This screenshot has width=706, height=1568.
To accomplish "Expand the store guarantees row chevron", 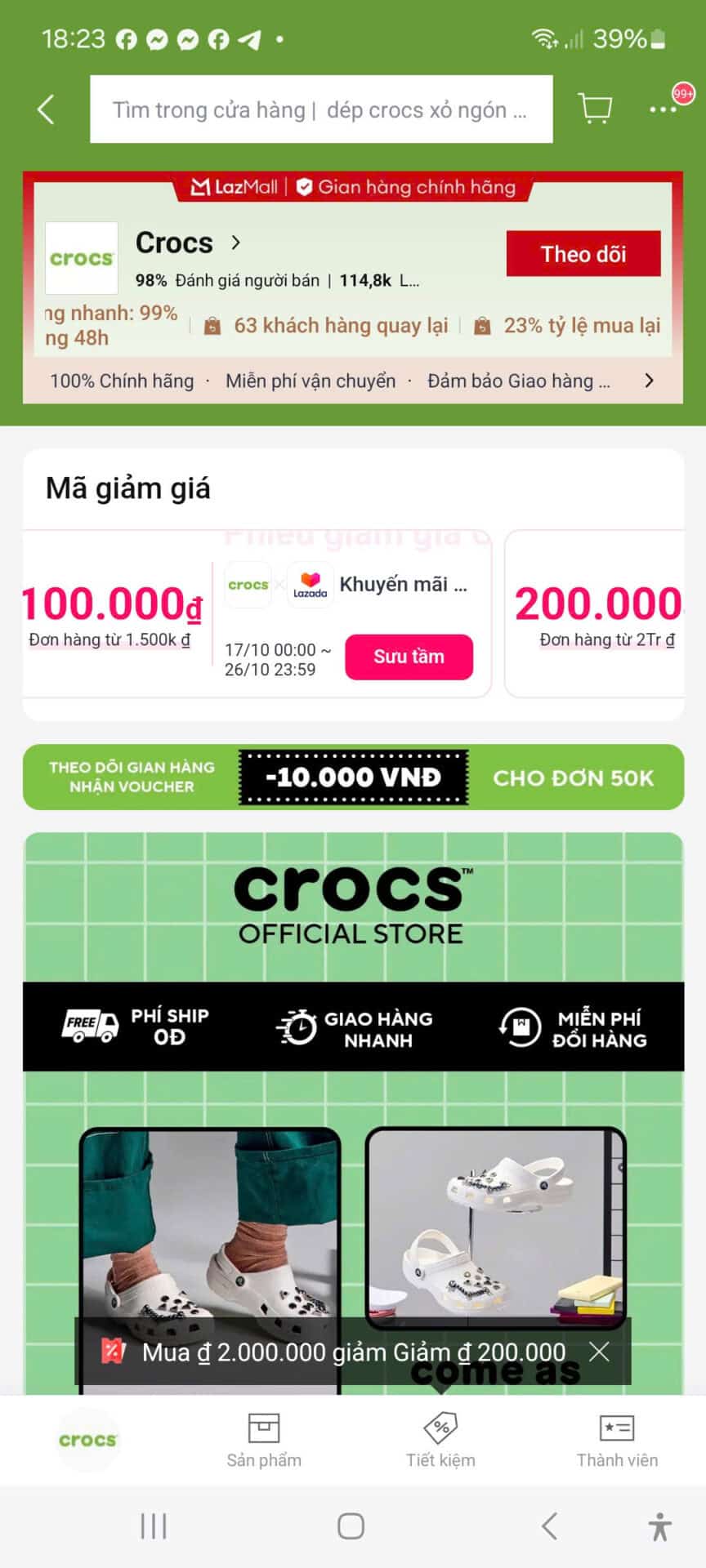I will coord(650,380).
